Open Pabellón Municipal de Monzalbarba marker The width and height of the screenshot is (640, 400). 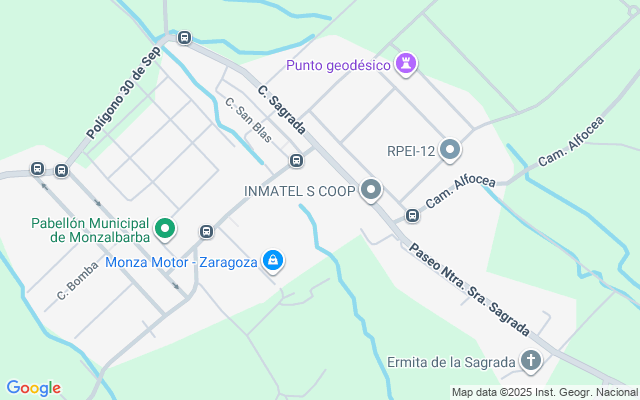click(166, 229)
